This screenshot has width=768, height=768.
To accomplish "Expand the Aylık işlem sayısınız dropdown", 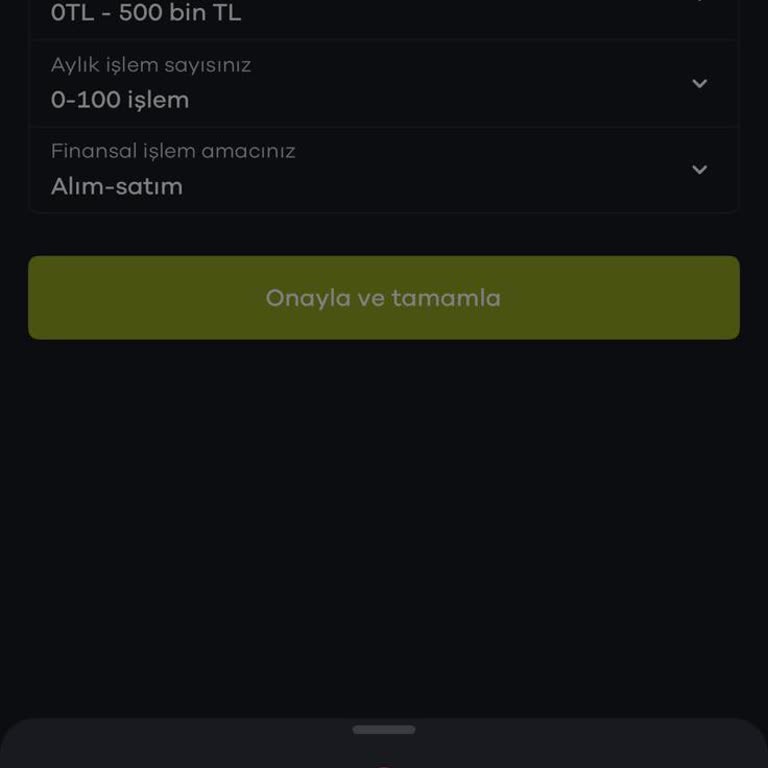I will (x=384, y=84).
